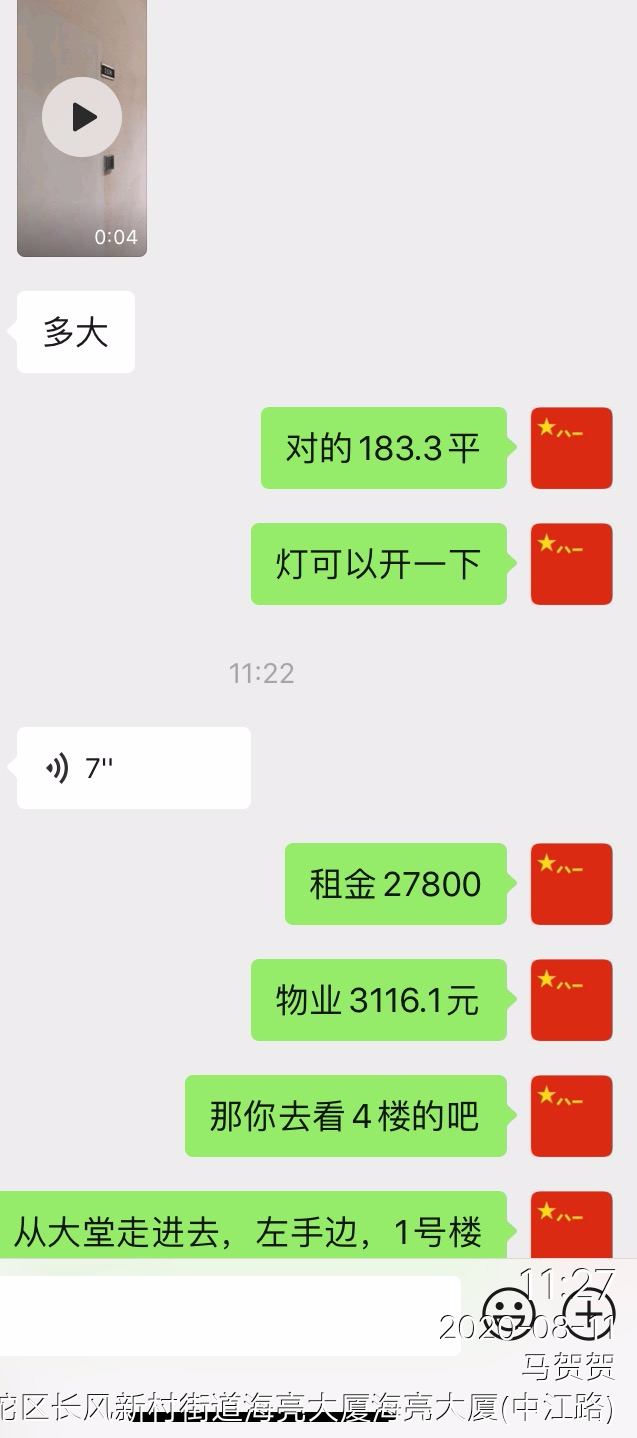The height and width of the screenshot is (1438, 637).
Task: Open sender avatar beside 租金 27800 message
Action: (x=571, y=884)
